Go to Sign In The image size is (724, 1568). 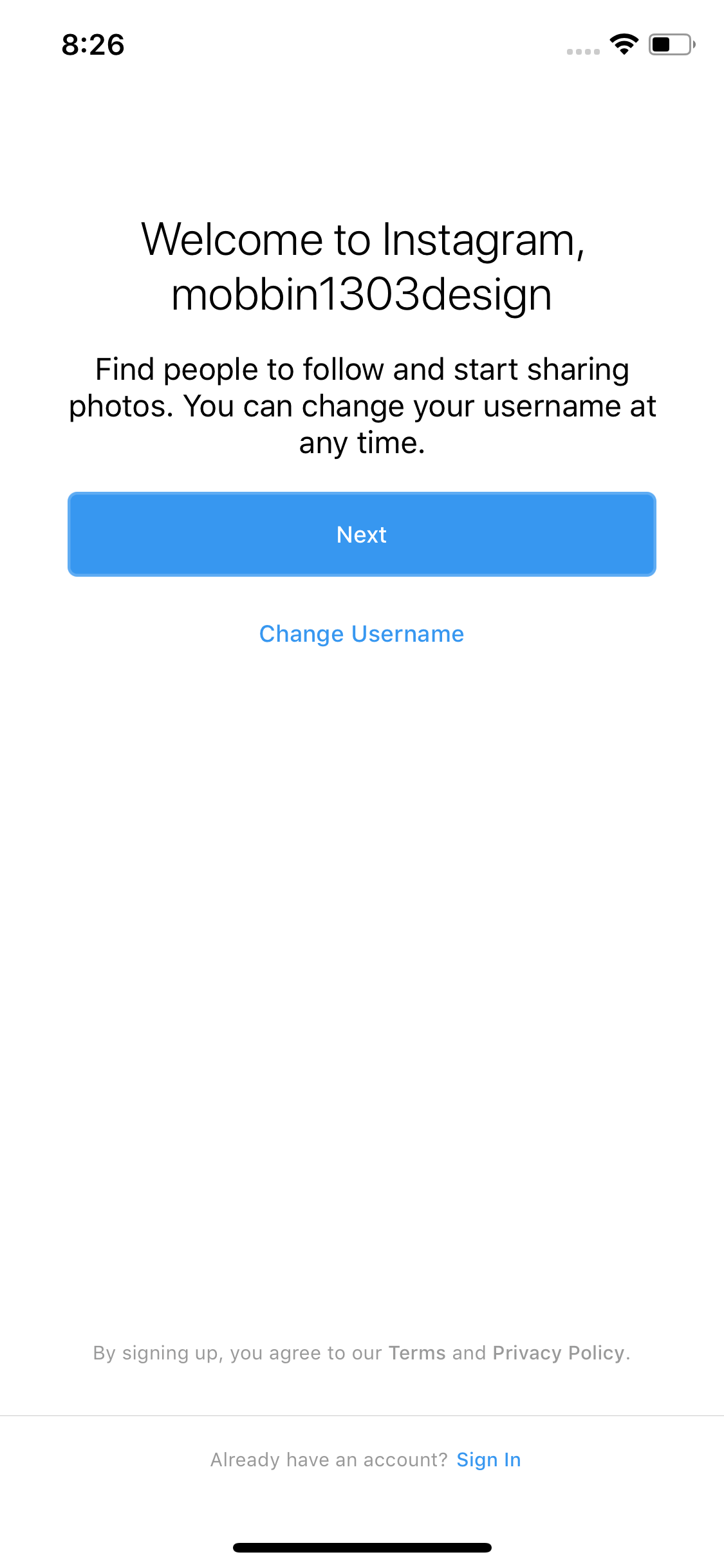[x=488, y=1460]
